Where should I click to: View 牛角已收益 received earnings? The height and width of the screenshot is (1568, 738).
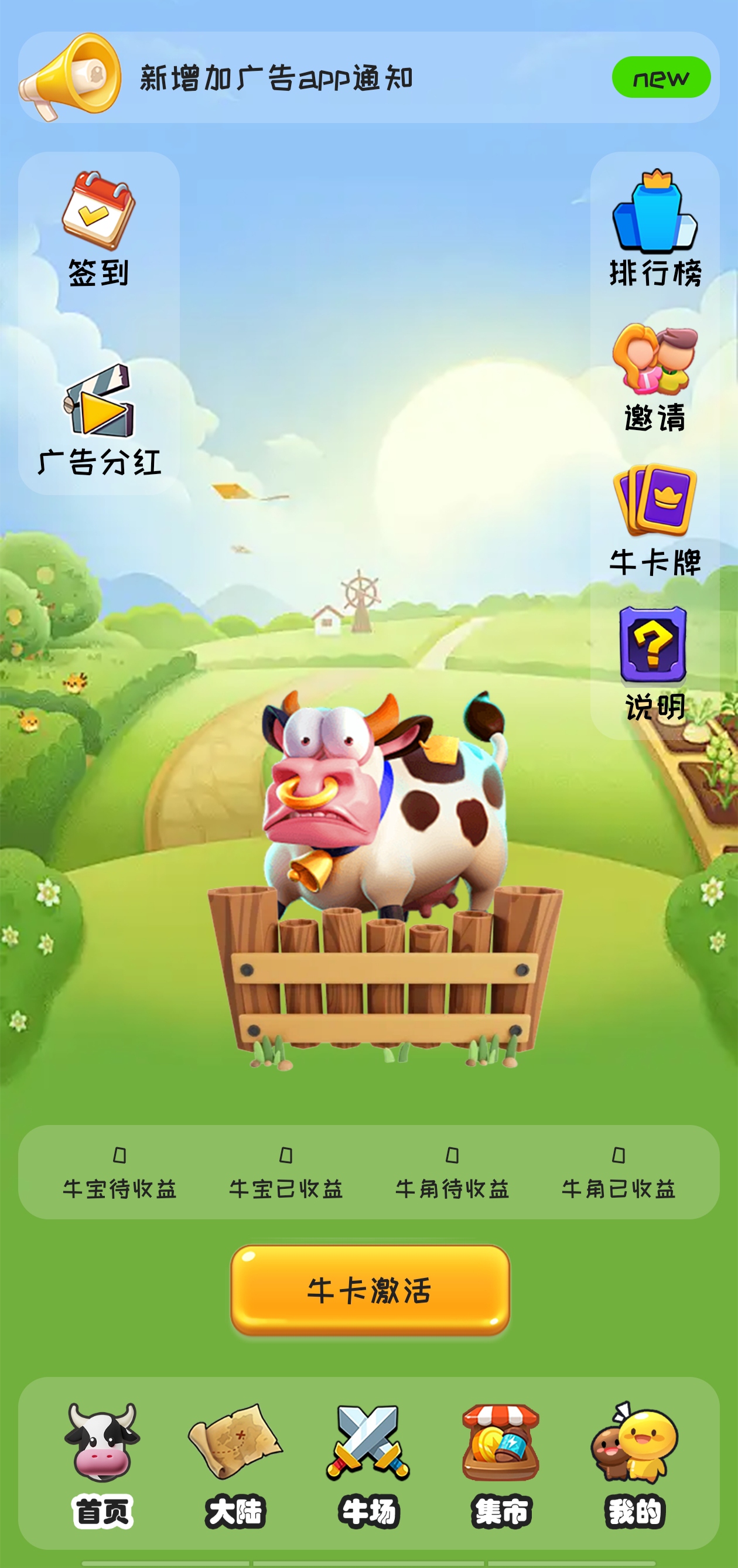(x=618, y=1174)
